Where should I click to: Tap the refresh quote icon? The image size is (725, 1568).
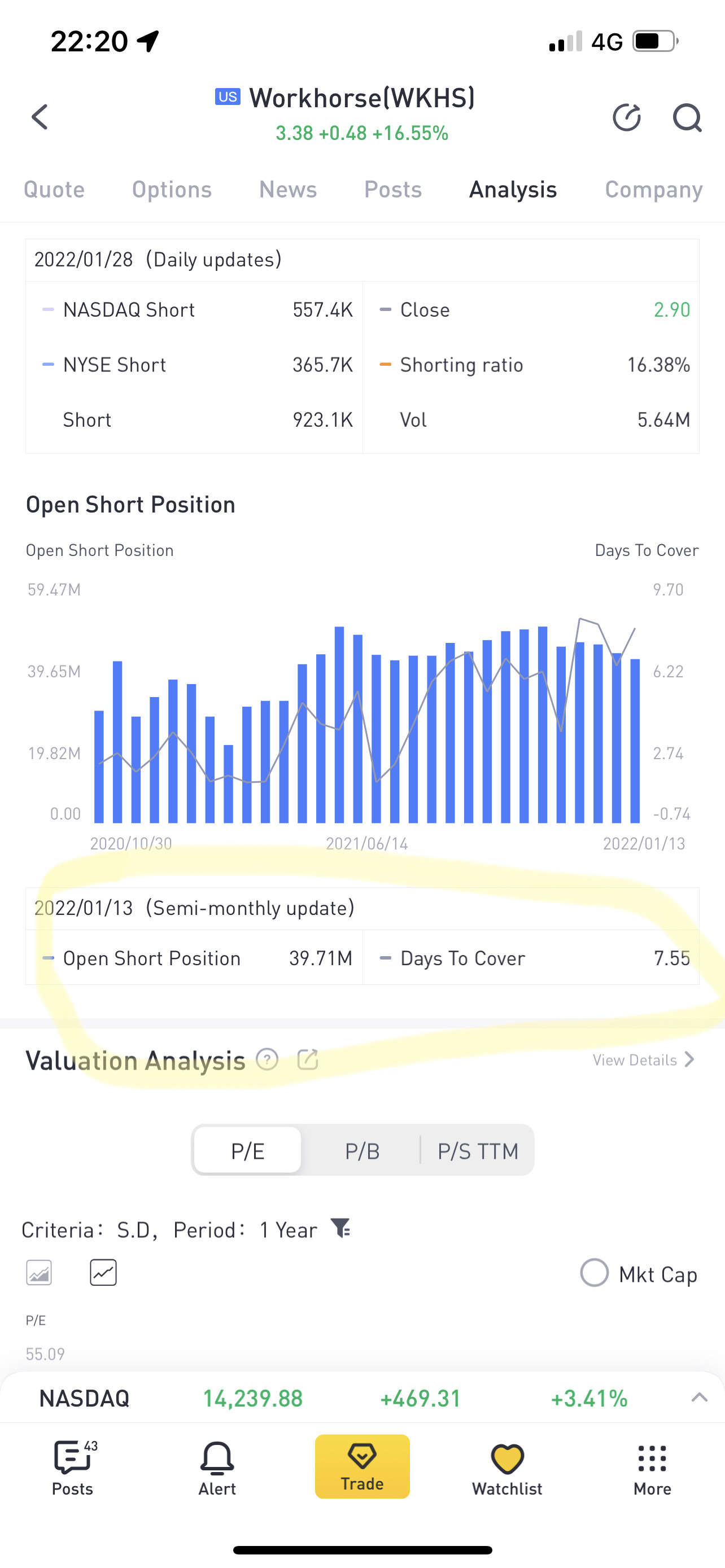tap(626, 117)
